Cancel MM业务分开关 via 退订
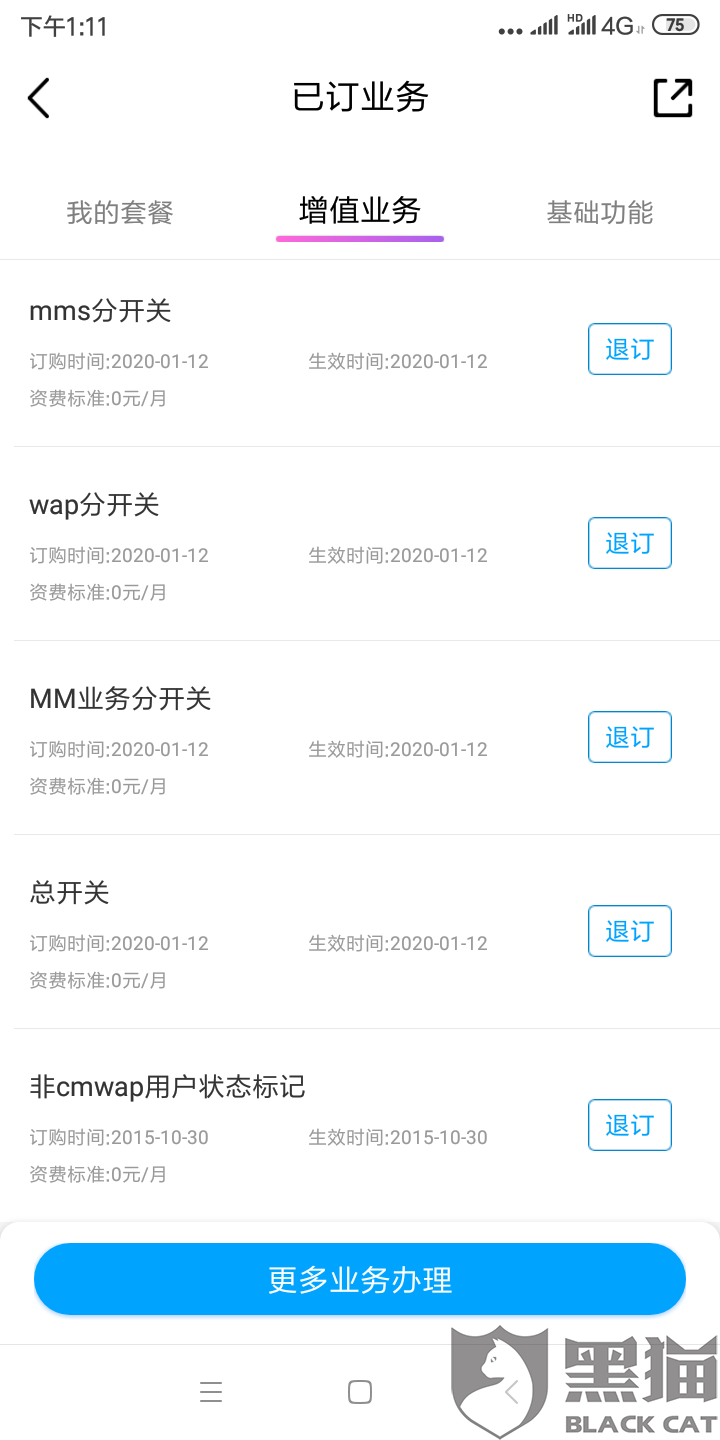 click(x=629, y=737)
